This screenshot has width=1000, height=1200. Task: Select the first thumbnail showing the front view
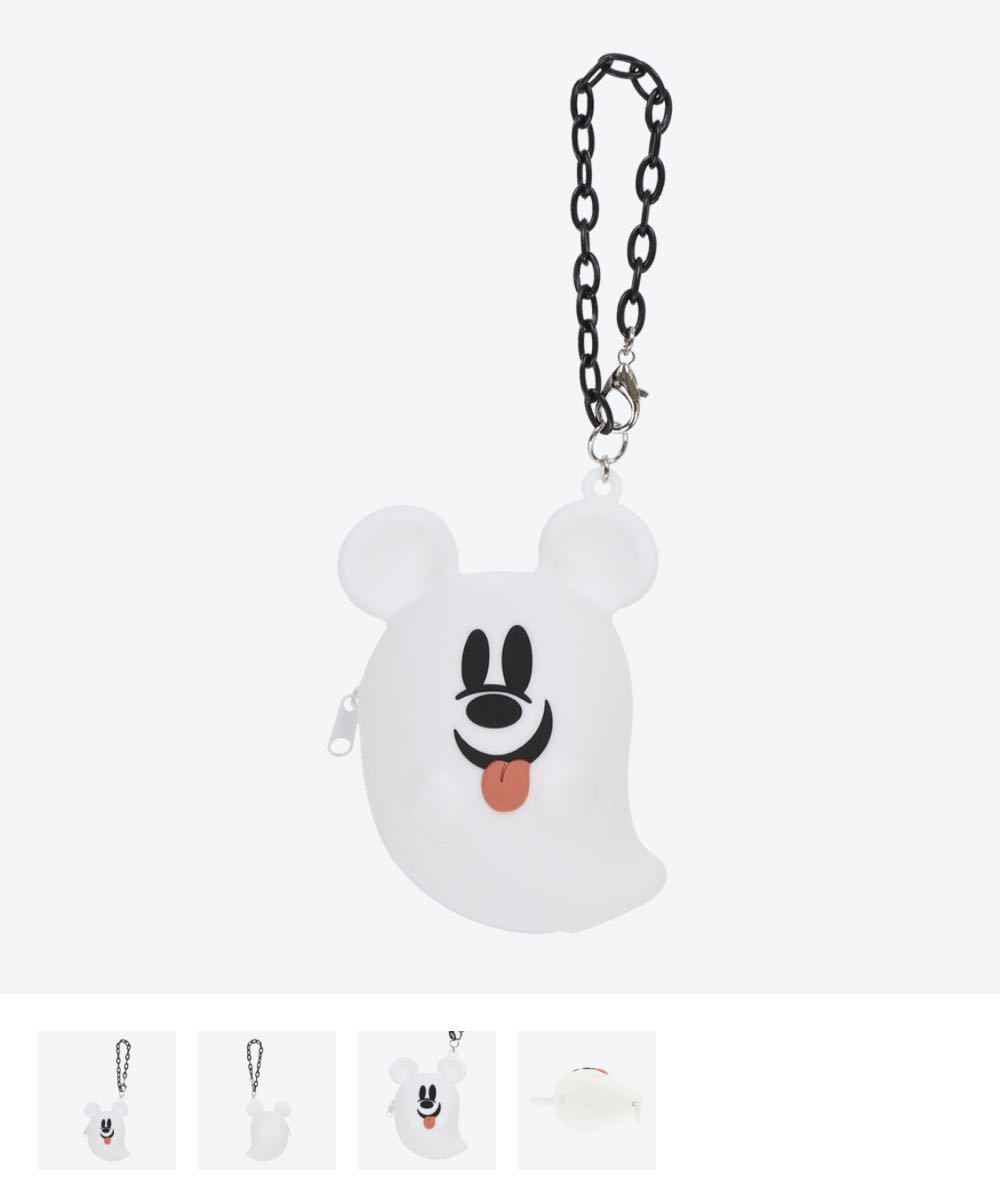107,1100
